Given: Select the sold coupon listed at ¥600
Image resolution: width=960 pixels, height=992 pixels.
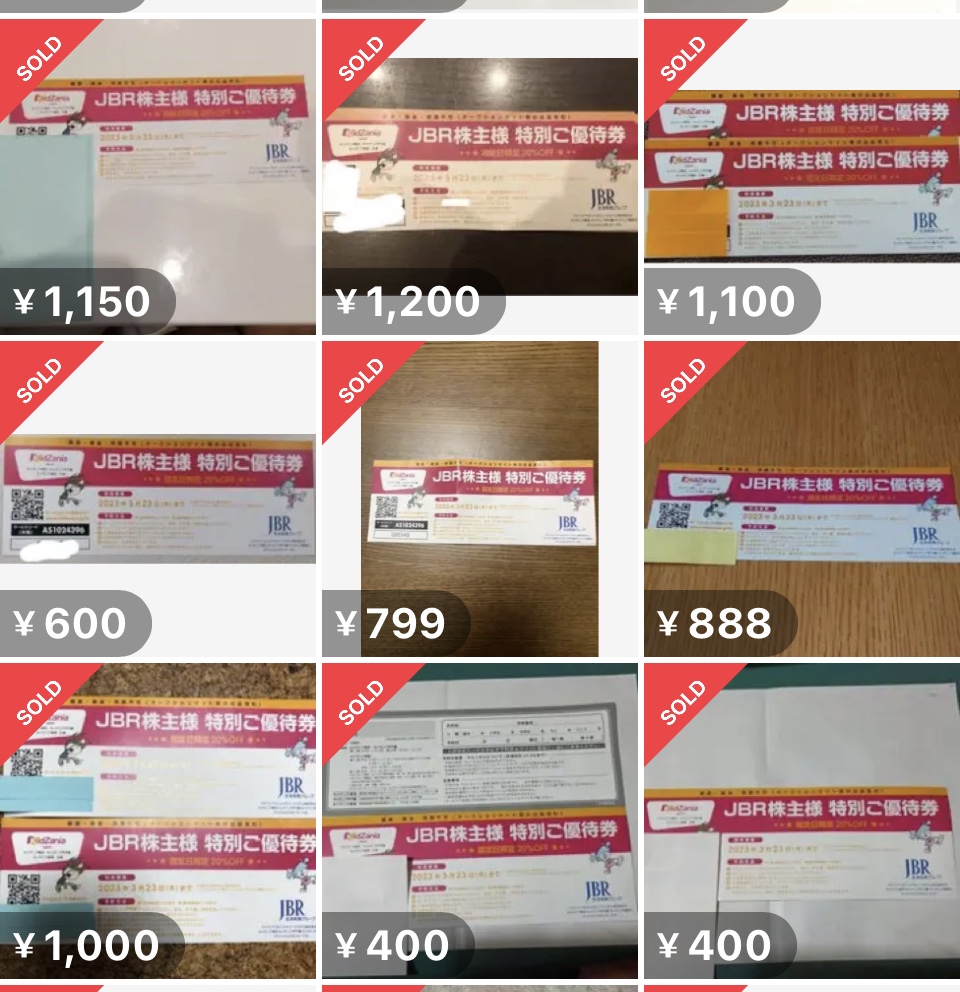Looking at the screenshot, I should pyautogui.click(x=158, y=498).
